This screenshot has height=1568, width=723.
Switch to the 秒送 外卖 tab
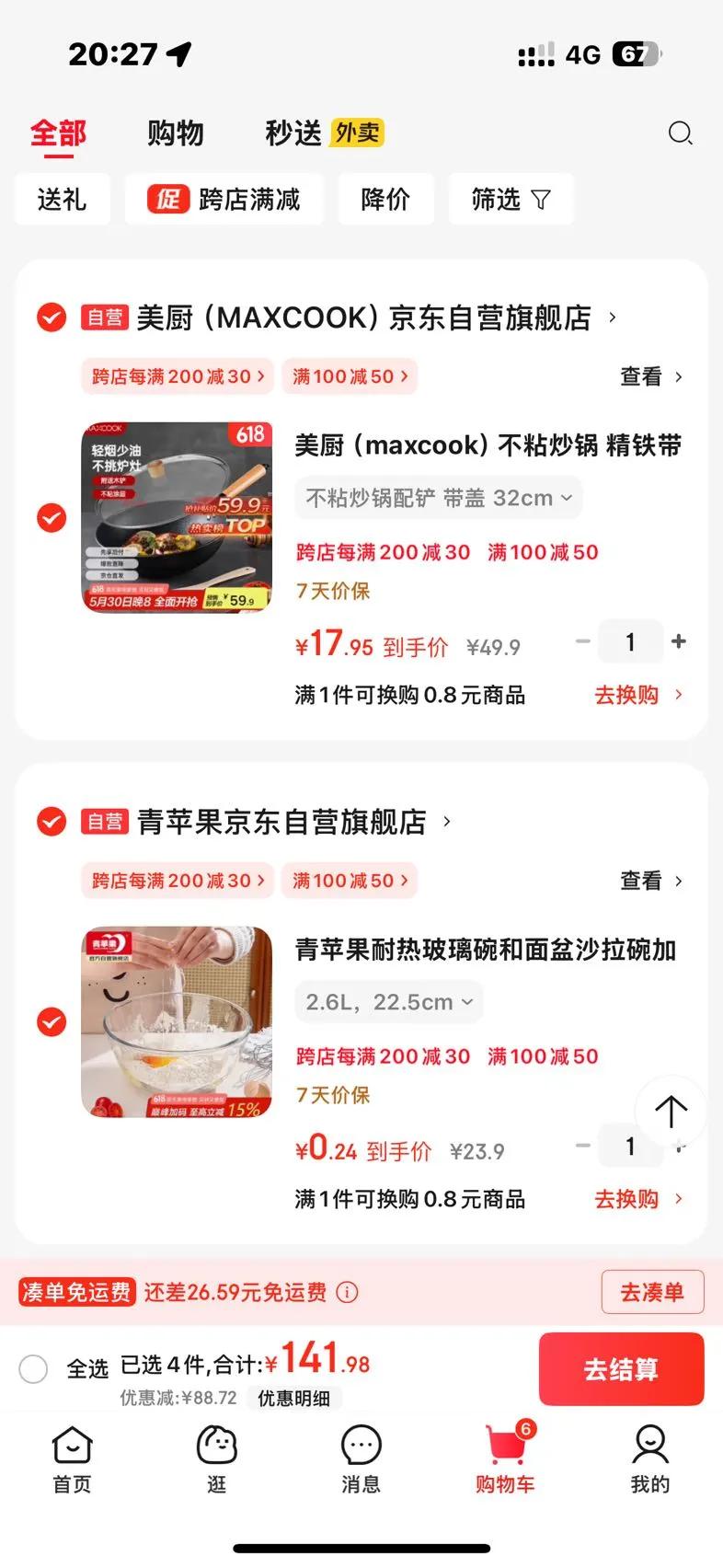[324, 133]
